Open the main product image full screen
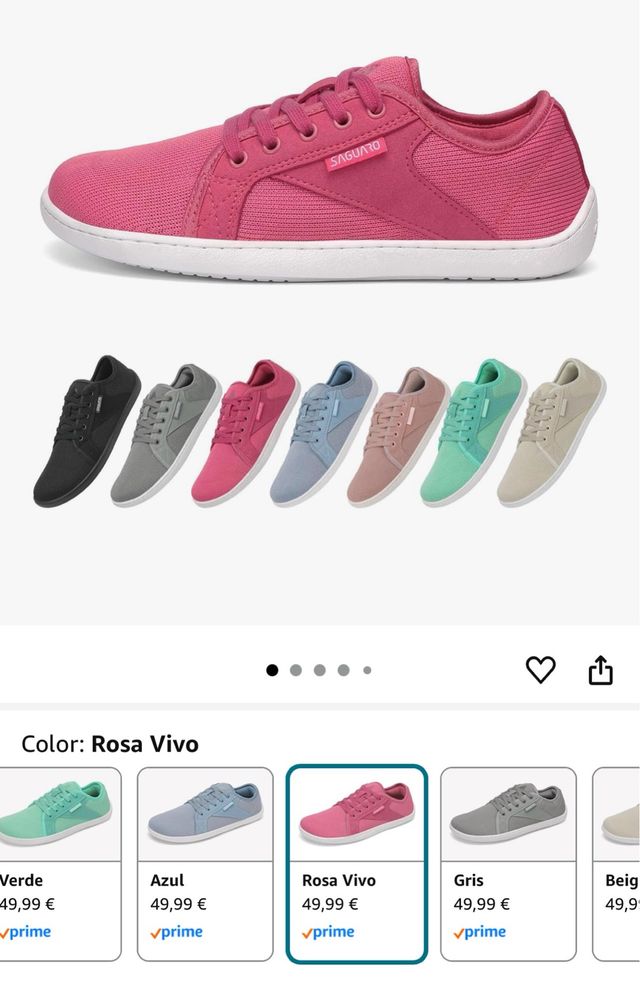The image size is (640, 999). pyautogui.click(x=320, y=300)
